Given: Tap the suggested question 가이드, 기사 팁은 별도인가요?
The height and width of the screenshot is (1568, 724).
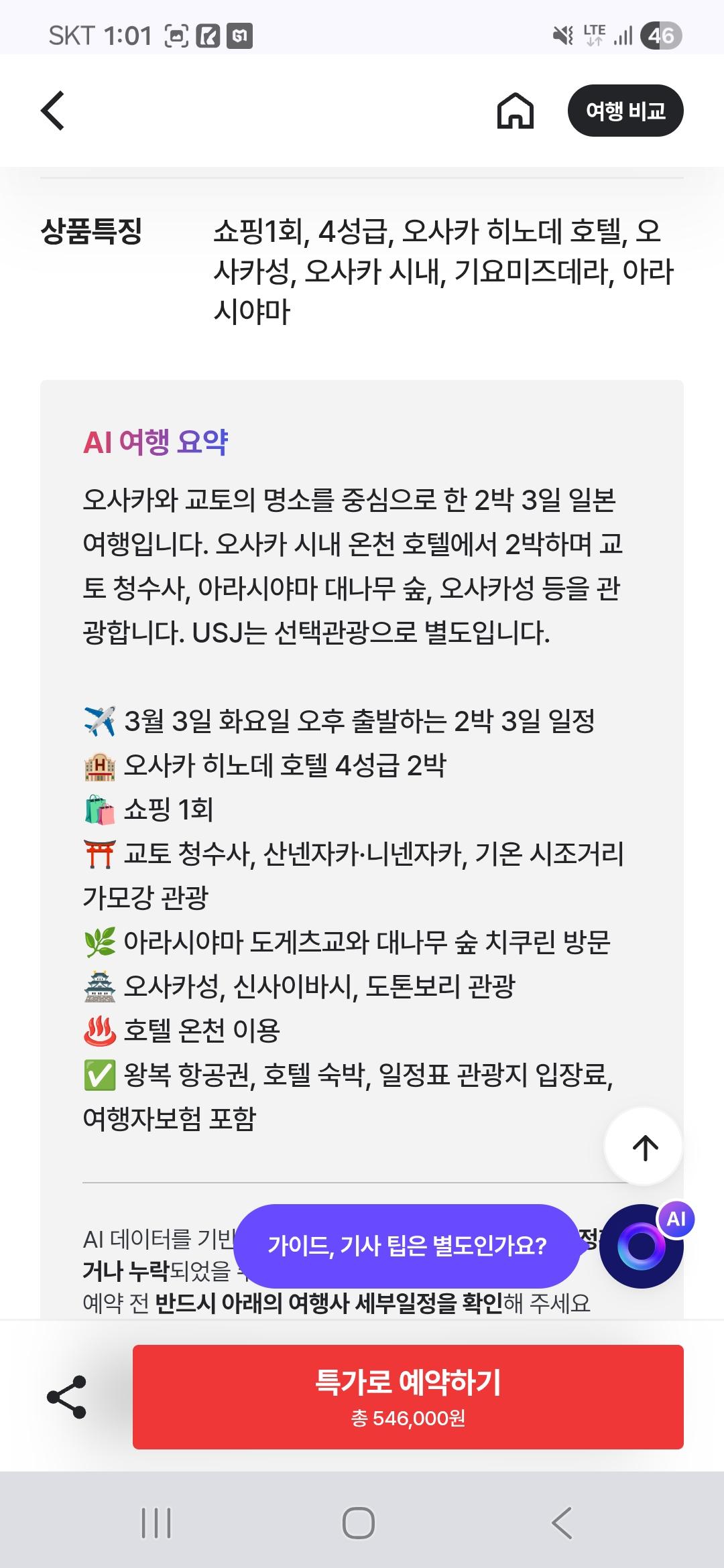Looking at the screenshot, I should (407, 1246).
